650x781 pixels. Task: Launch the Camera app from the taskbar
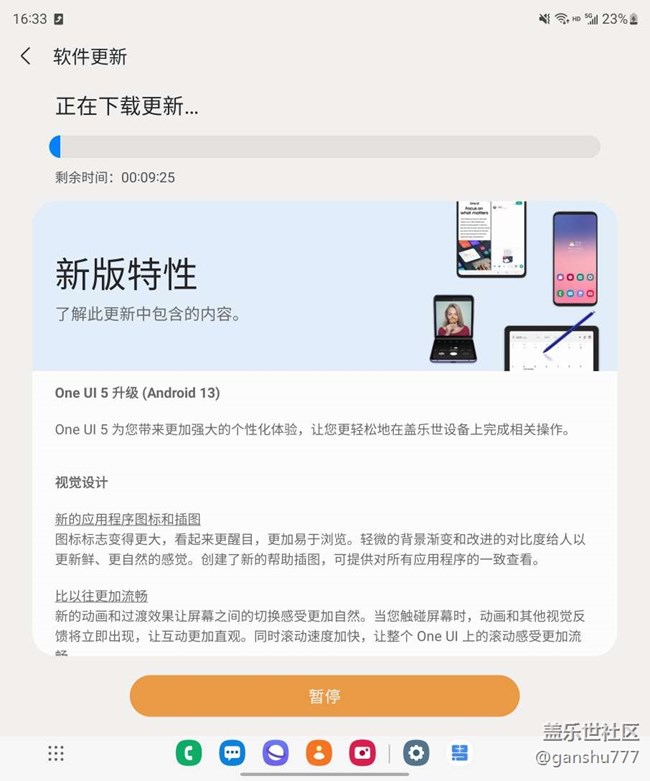click(x=362, y=753)
